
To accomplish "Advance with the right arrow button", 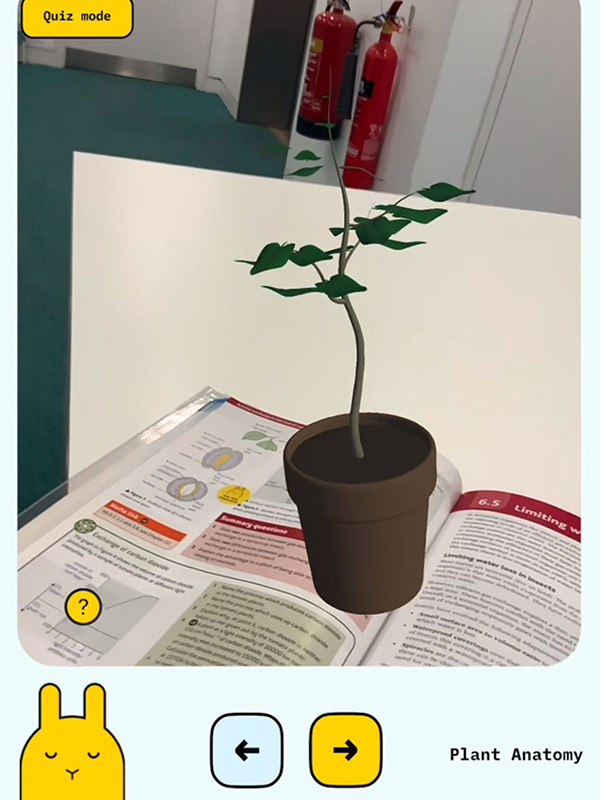I will pyautogui.click(x=346, y=750).
